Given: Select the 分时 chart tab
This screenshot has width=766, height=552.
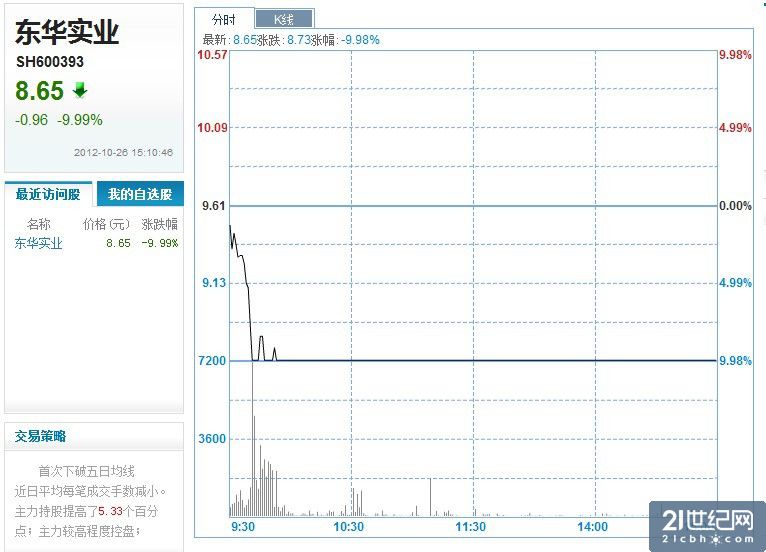Looking at the screenshot, I should pyautogui.click(x=224, y=19).
